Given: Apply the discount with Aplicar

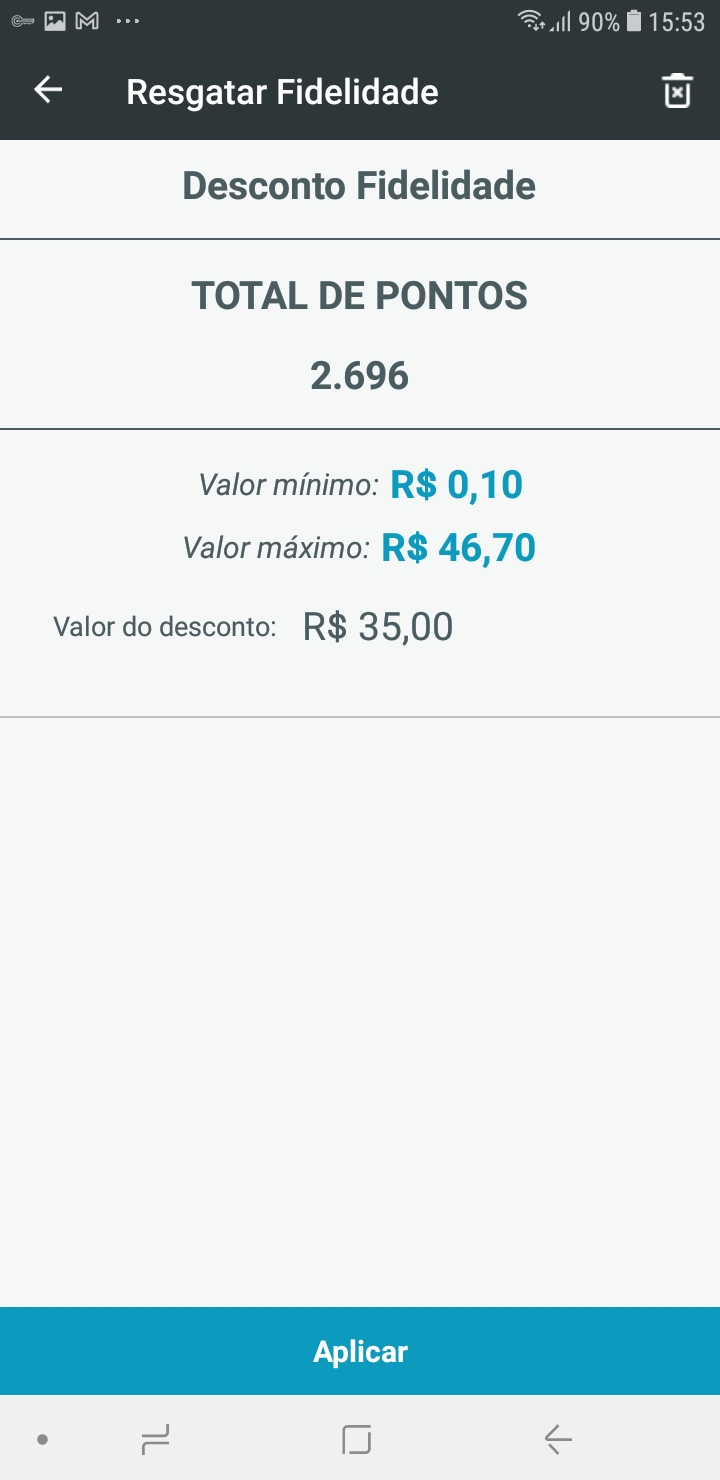Looking at the screenshot, I should pyautogui.click(x=360, y=1351).
